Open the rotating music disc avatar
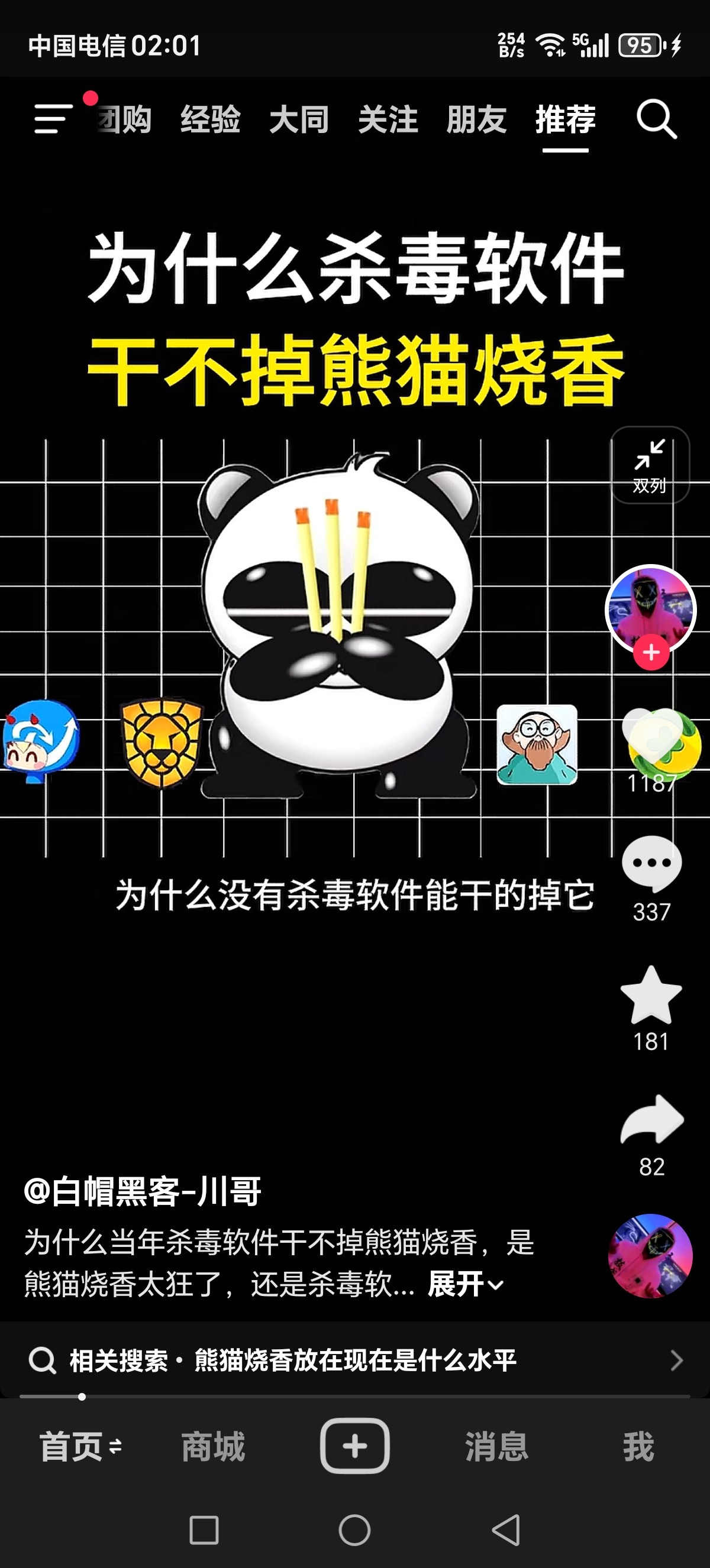Screen dimensions: 710x1568 [x=650, y=1256]
